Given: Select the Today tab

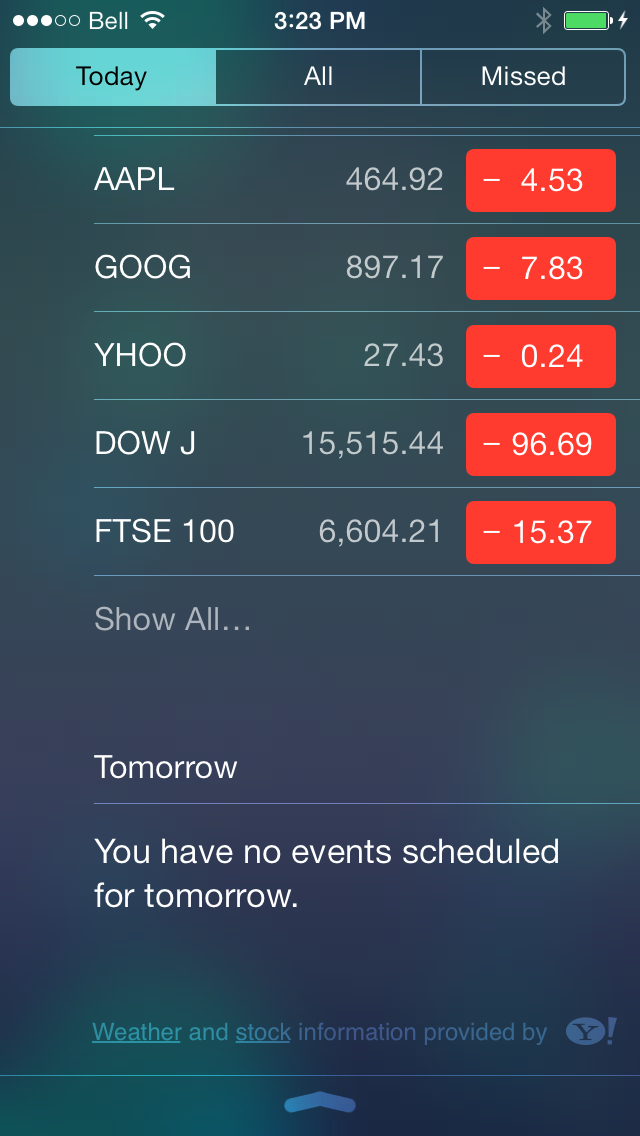Looking at the screenshot, I should point(113,77).
